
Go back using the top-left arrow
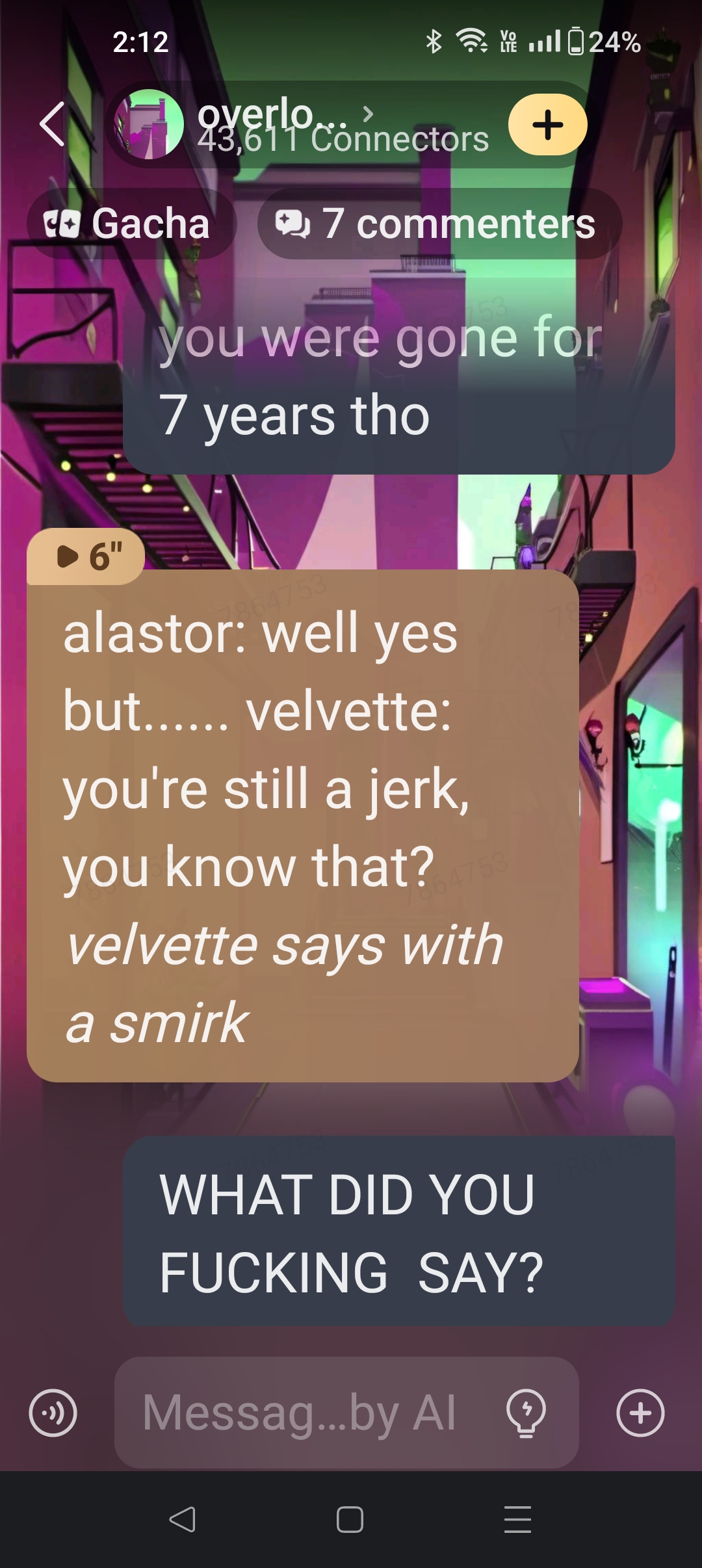click(53, 124)
